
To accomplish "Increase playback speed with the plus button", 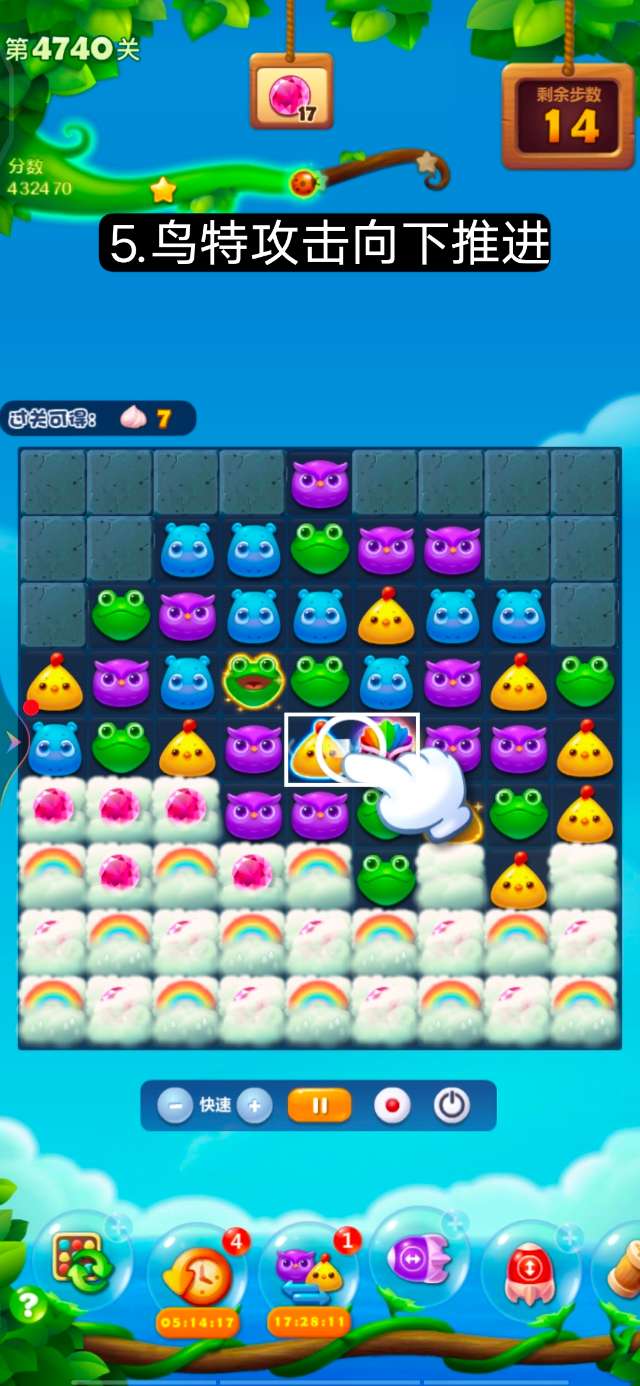I will (255, 1106).
